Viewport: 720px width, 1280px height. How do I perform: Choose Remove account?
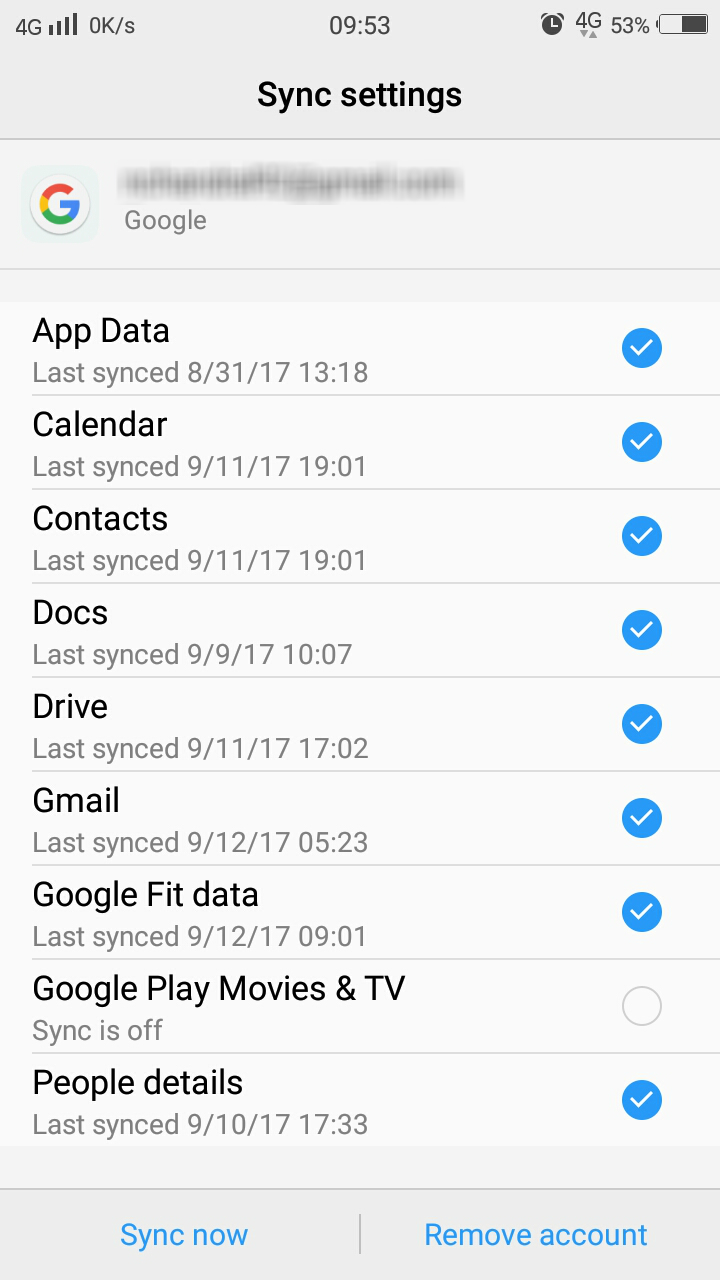point(536,1235)
